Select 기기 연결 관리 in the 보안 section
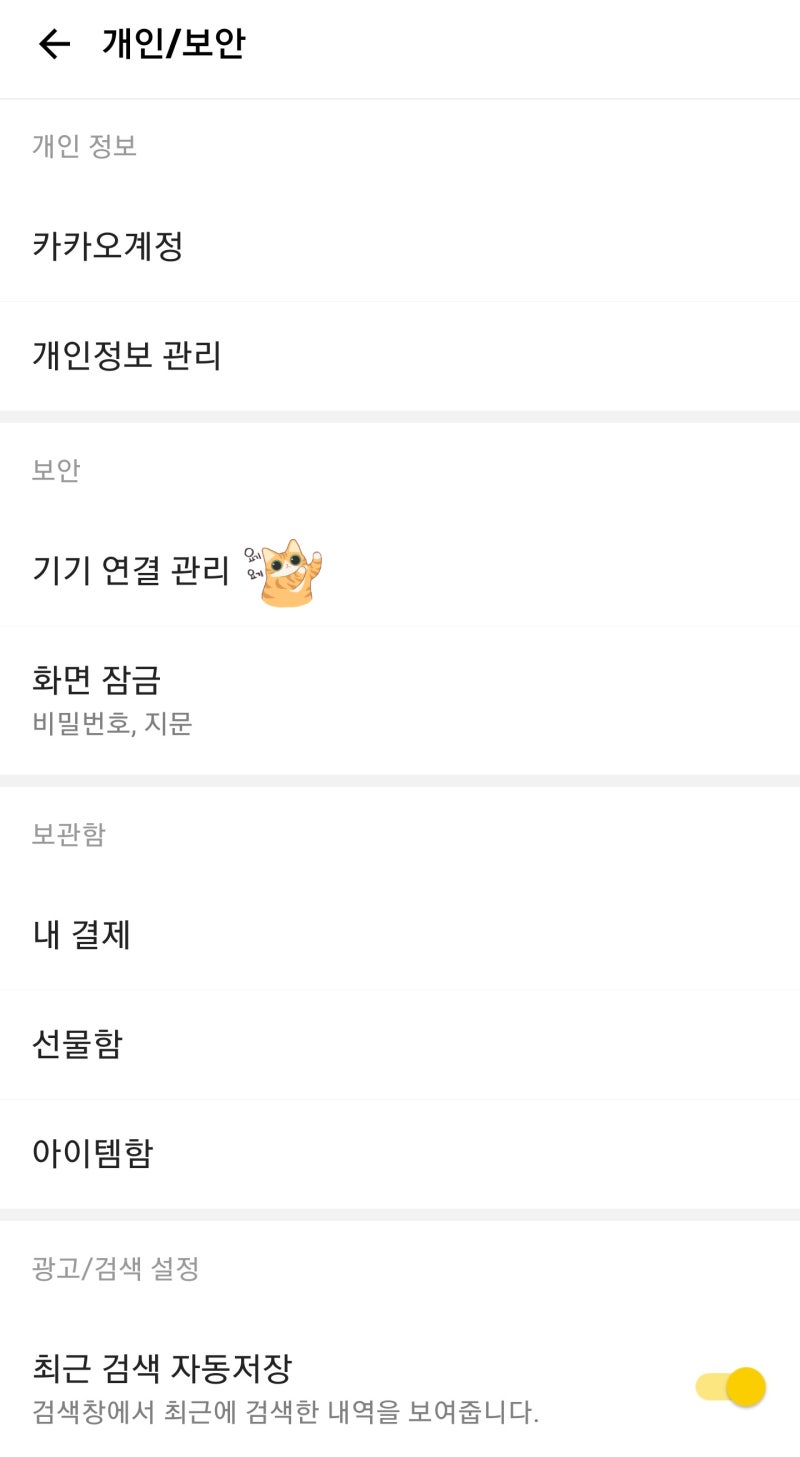Viewport: 800px width, 1457px height. pyautogui.click(x=130, y=568)
